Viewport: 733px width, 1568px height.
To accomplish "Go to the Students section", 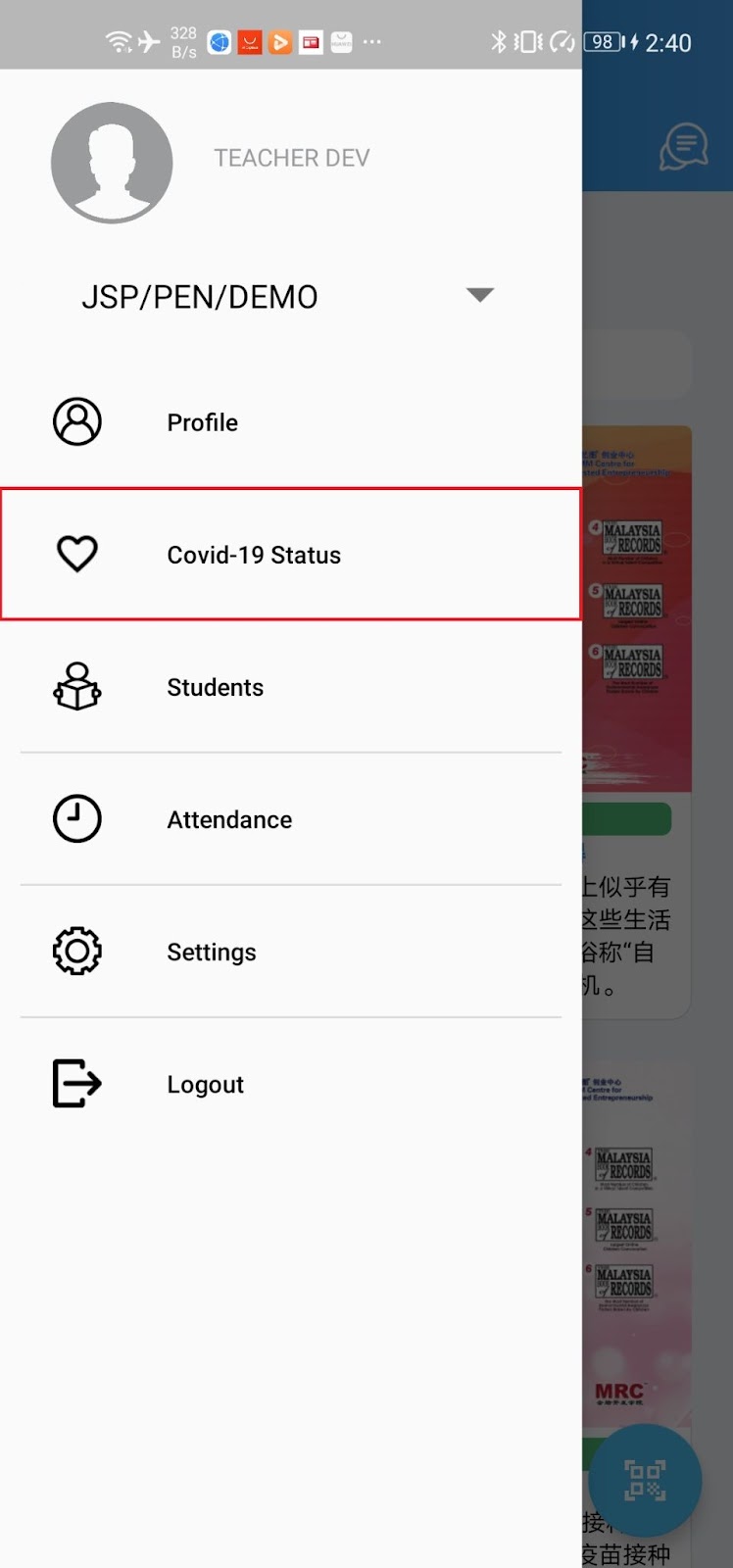I will point(215,687).
